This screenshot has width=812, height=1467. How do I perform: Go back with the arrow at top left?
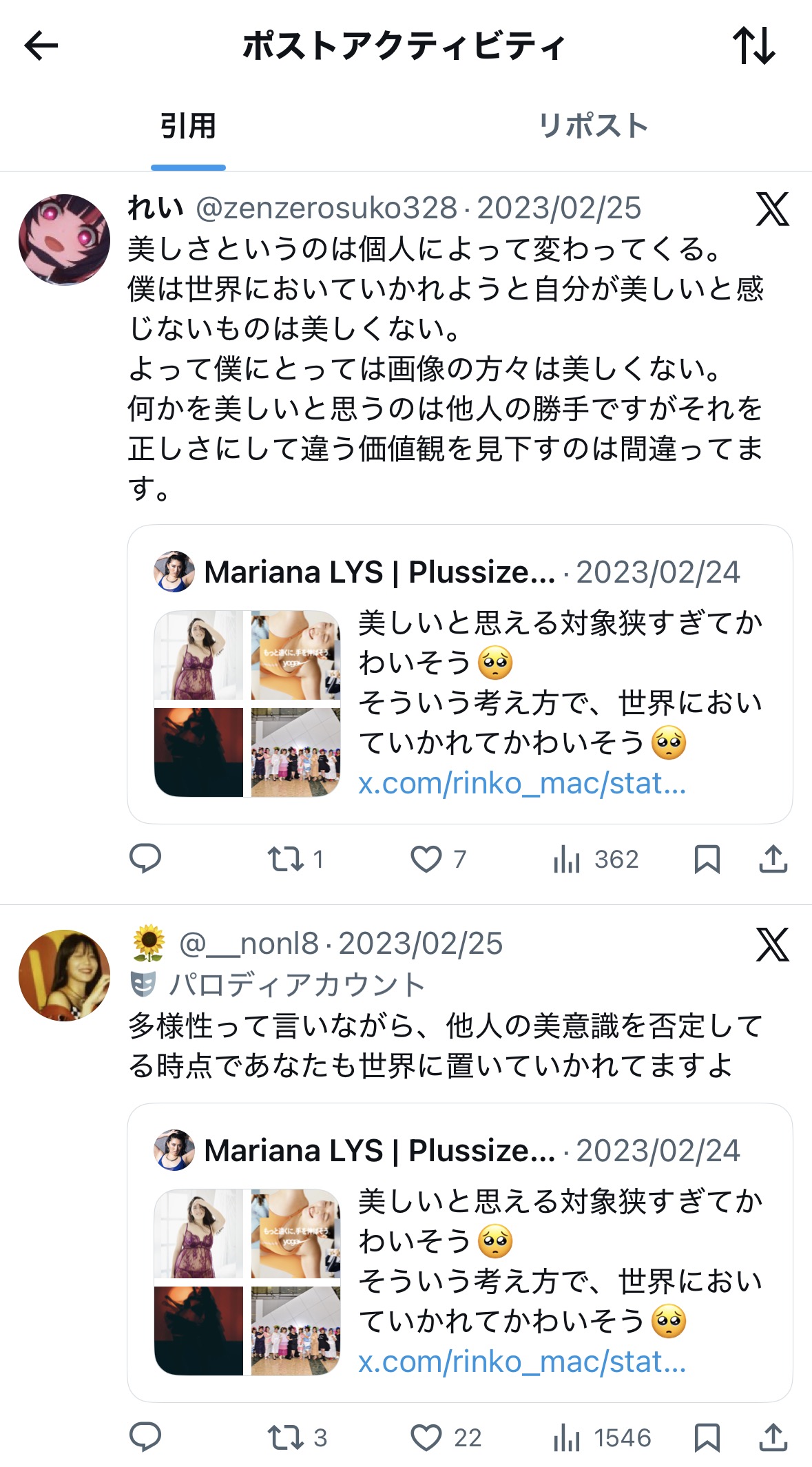pyautogui.click(x=41, y=46)
